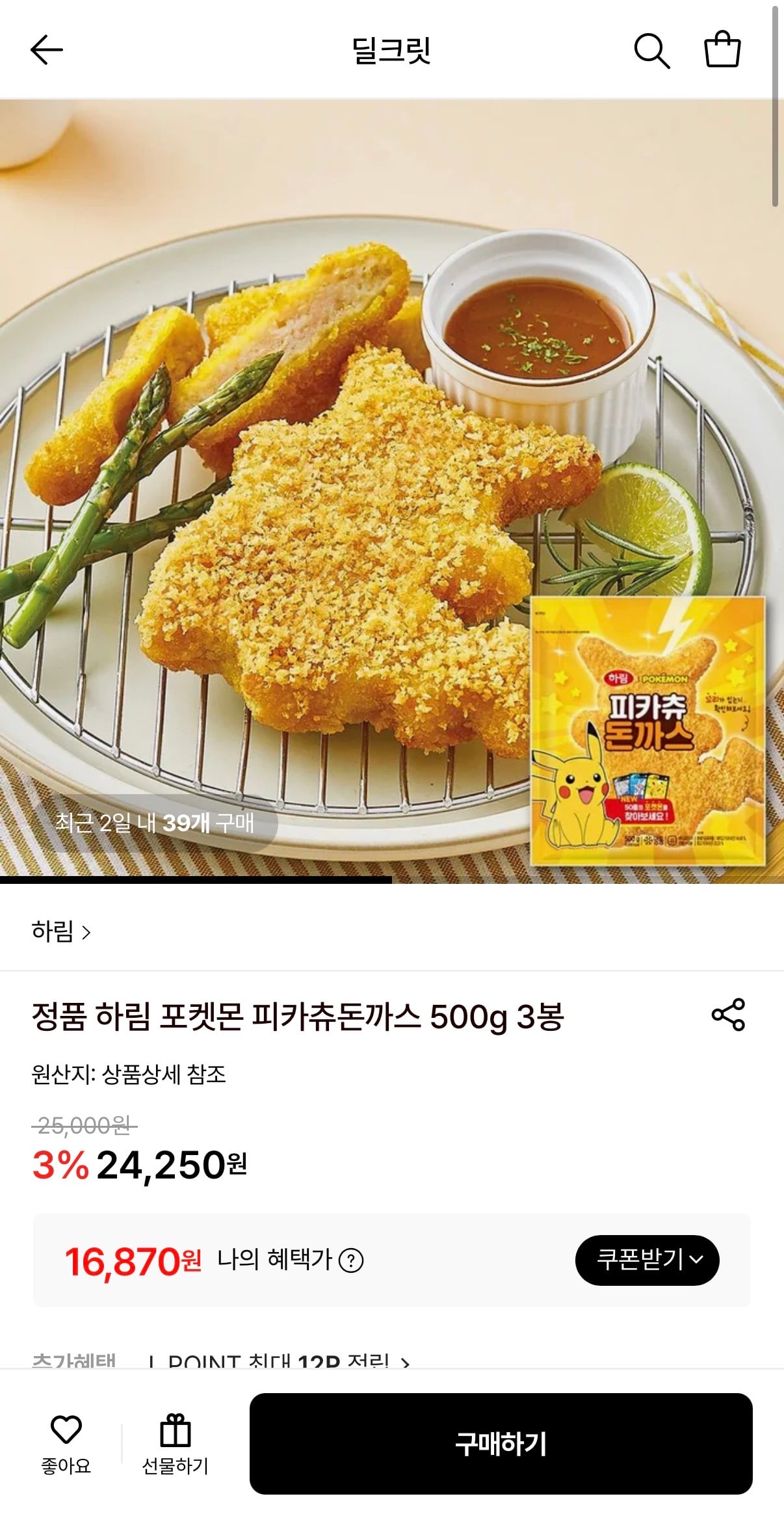Tap the heart icon to like product
Screen dimensions: 784x1518
[66, 1428]
